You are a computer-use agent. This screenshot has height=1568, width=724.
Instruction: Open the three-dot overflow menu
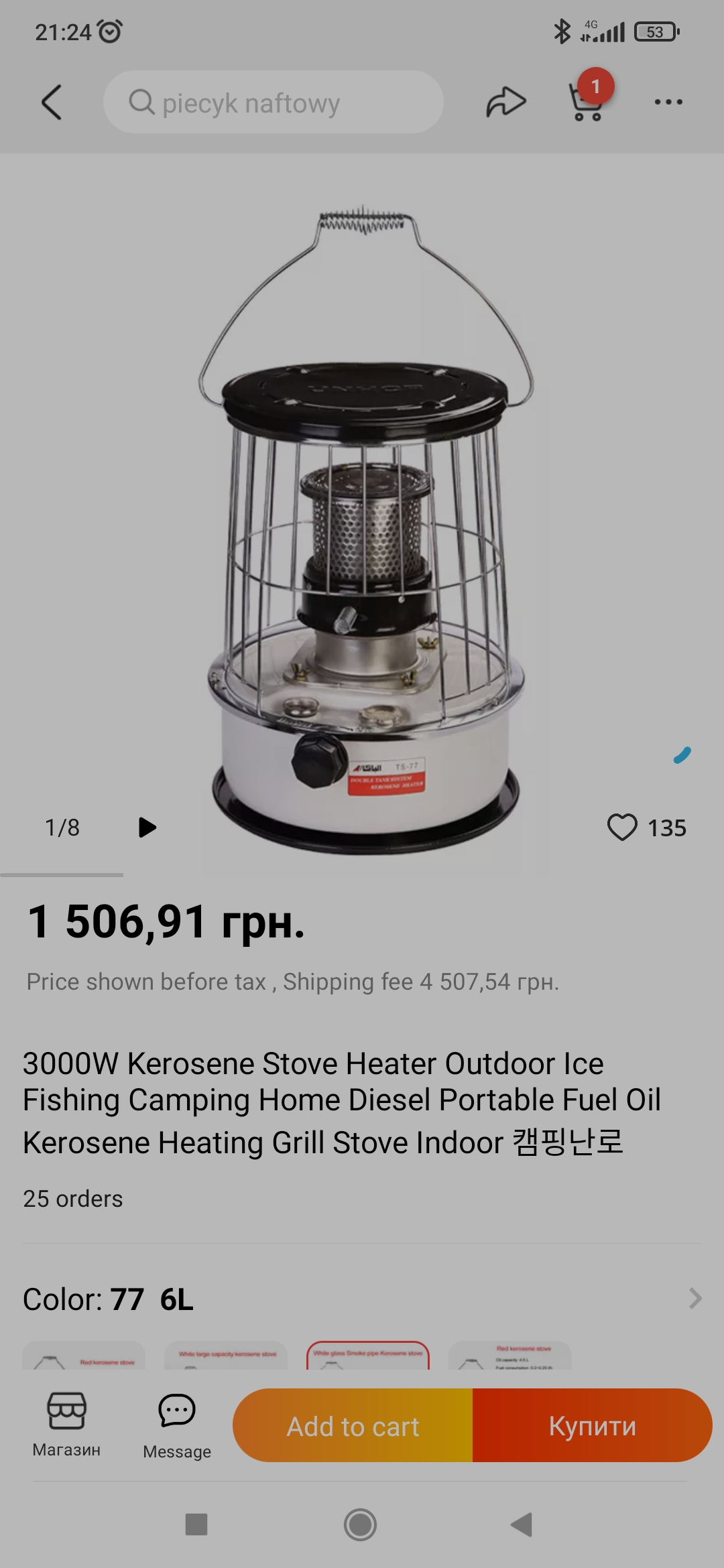(668, 103)
